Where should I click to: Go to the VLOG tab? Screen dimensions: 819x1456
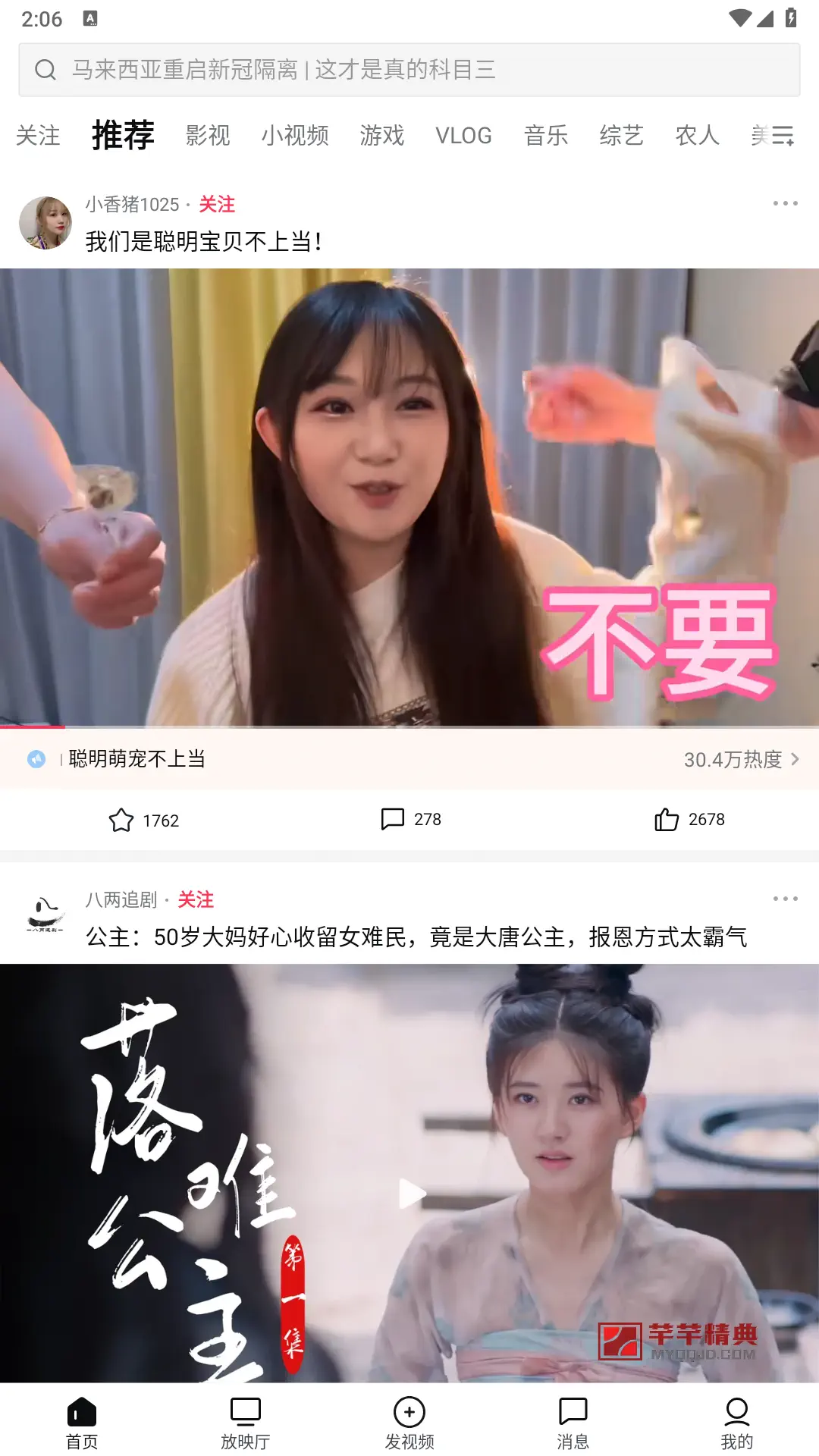tap(463, 136)
